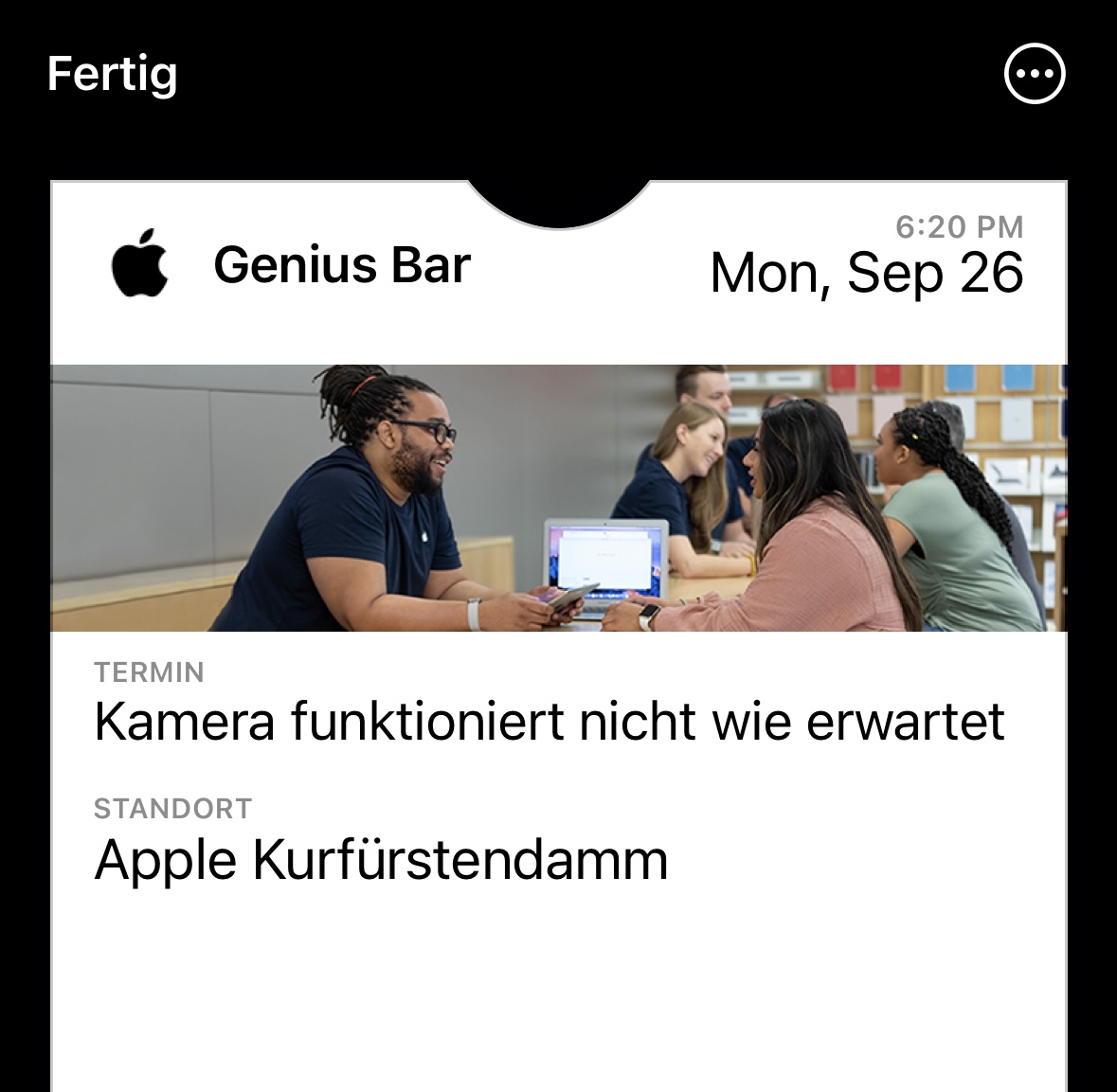Tap Fertig to close the pass
The height and width of the screenshot is (1092, 1117).
tap(112, 74)
